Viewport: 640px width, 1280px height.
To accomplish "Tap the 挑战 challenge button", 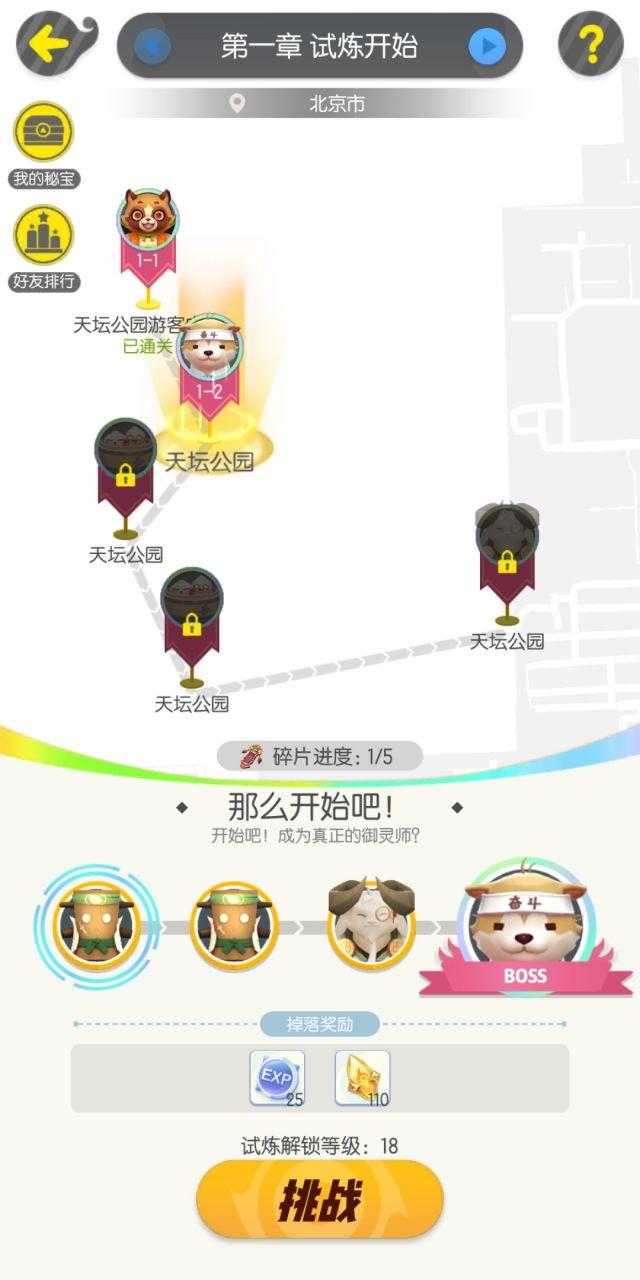I will [320, 1200].
